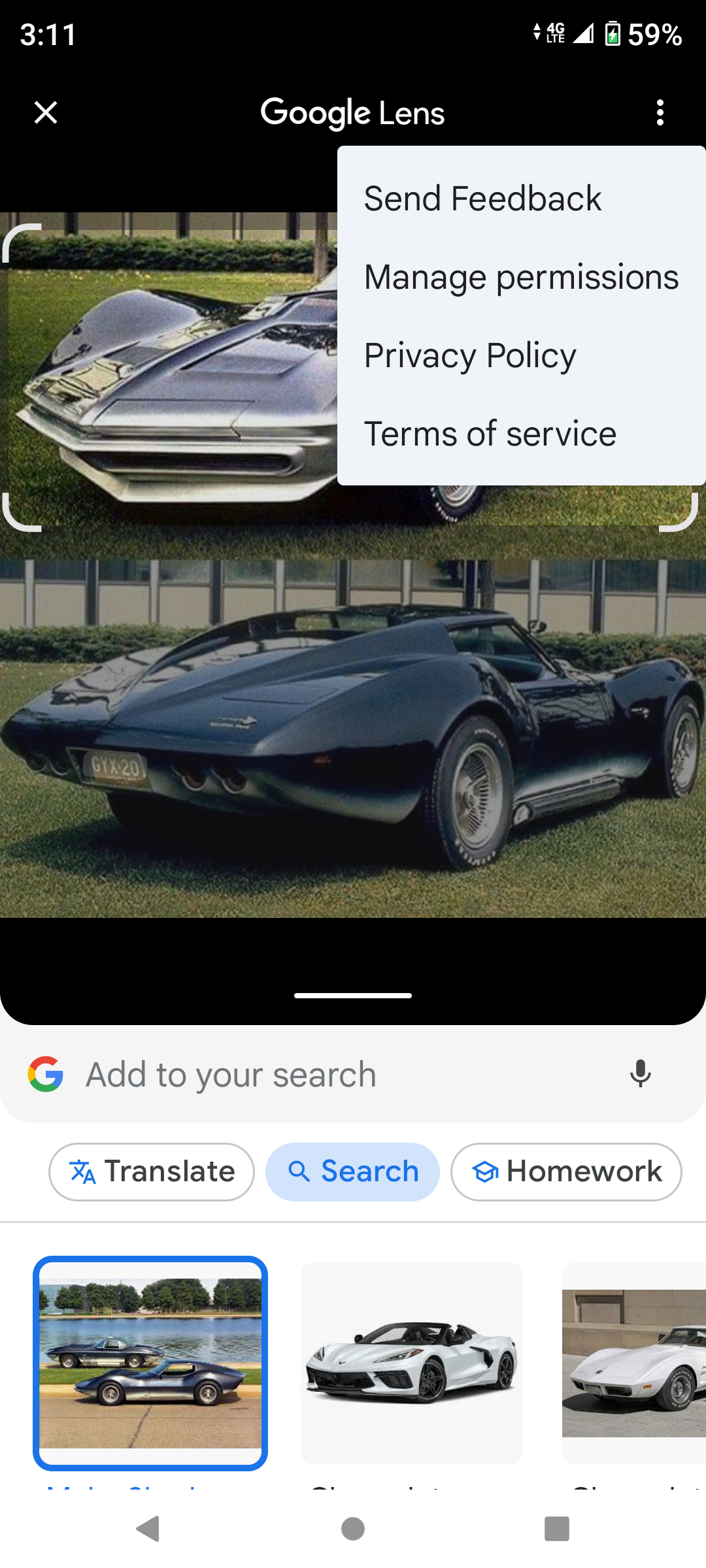This screenshot has width=706, height=1568.
Task: Switch to the Homework mode chip
Action: click(x=566, y=1171)
